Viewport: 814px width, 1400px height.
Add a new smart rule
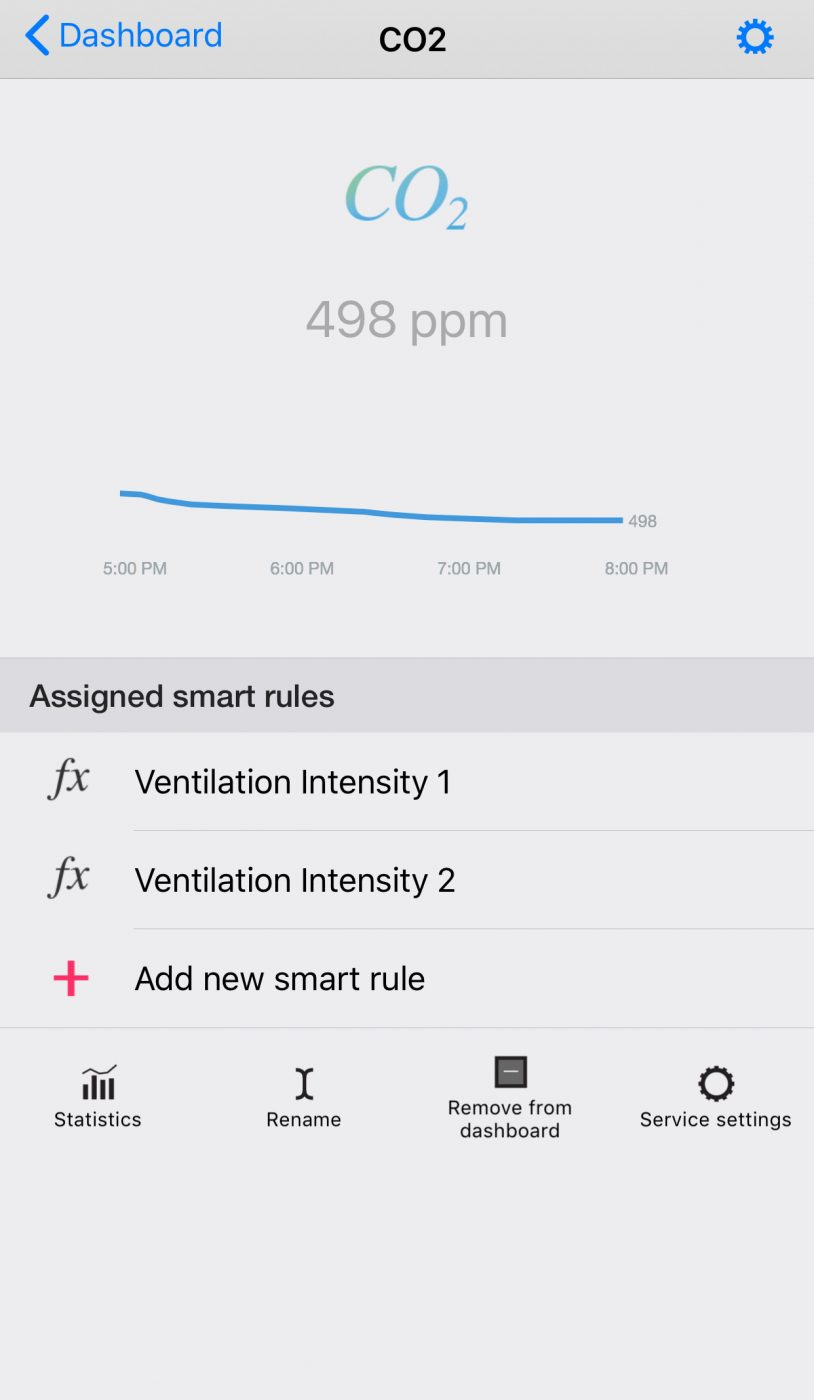(407, 978)
